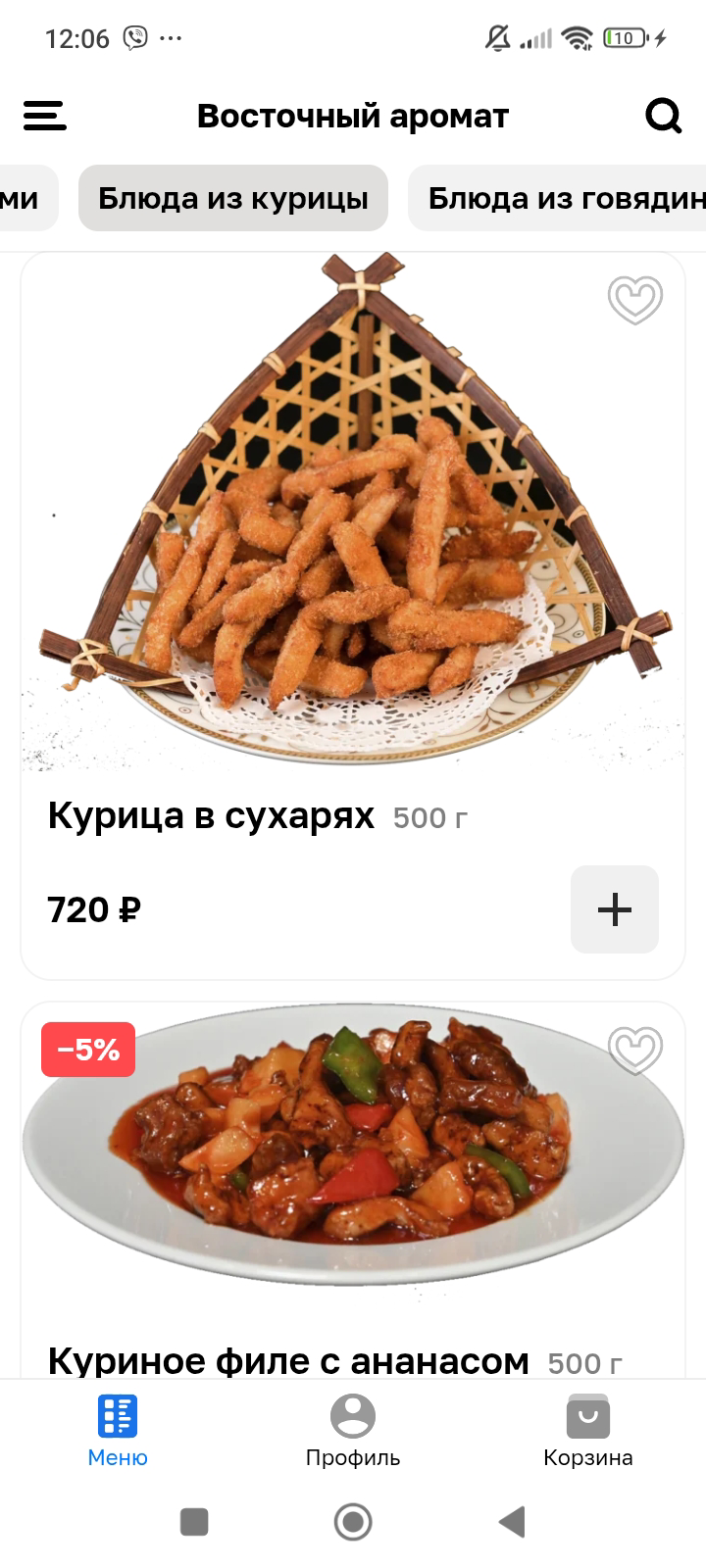Go to the phone's home screen
This screenshot has height=1568, width=706.
point(353,1522)
